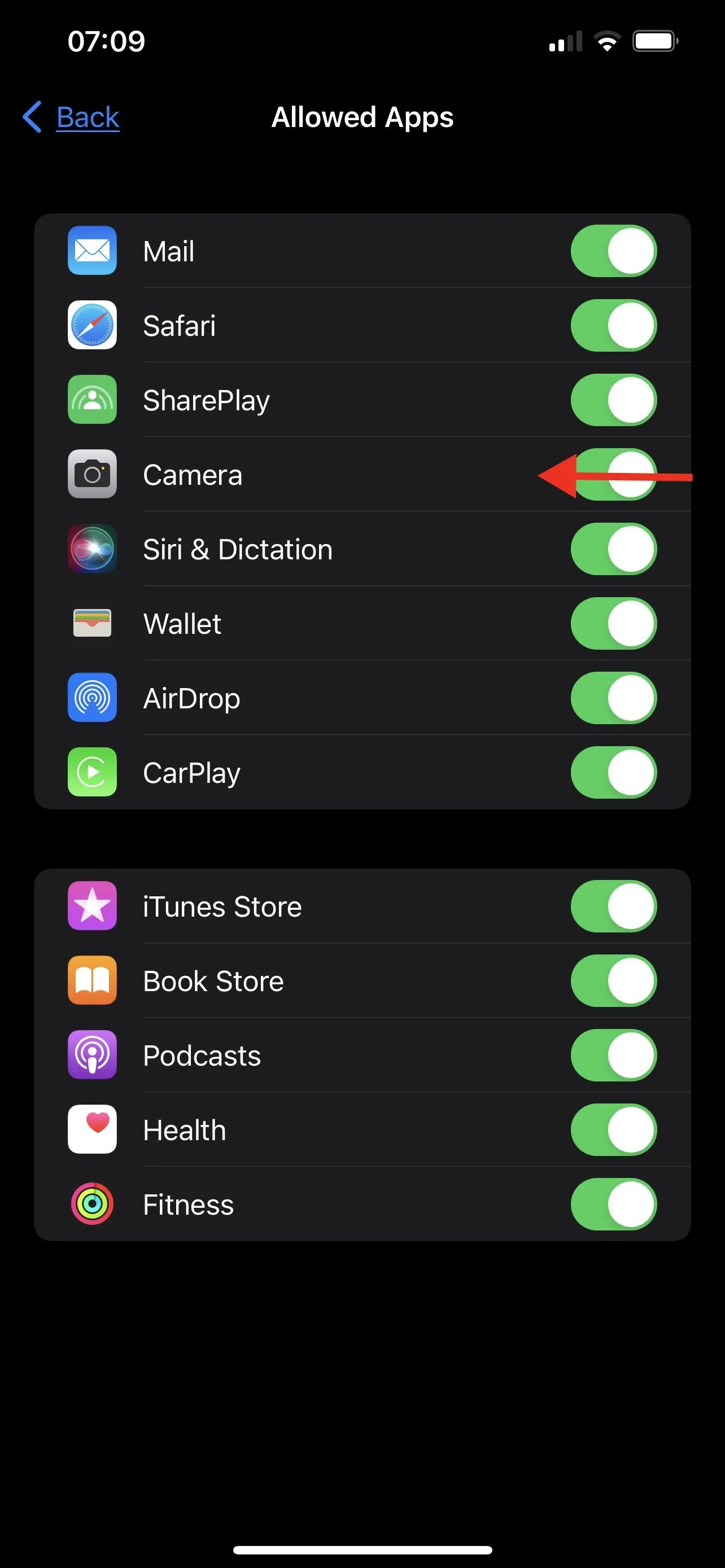Disable the CarPlay switch

[613, 773]
